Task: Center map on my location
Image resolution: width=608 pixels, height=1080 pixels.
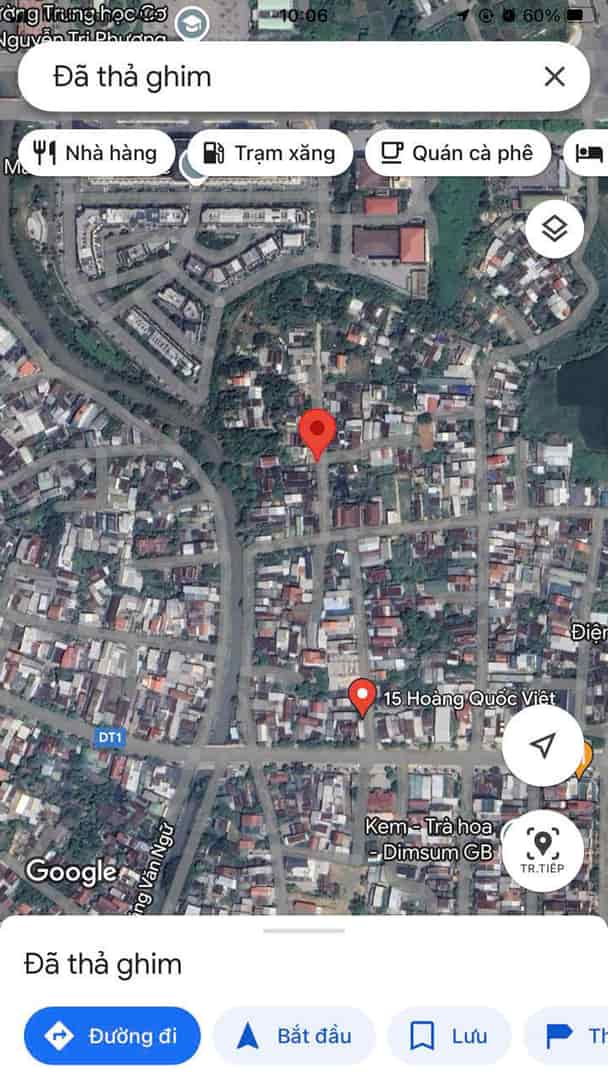Action: pyautogui.click(x=543, y=746)
